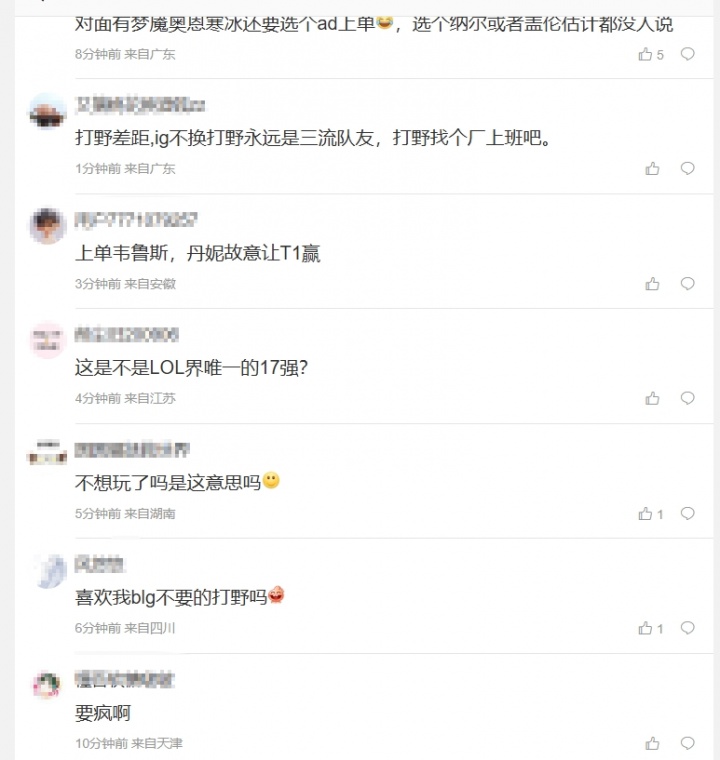The height and width of the screenshot is (760, 720).
Task: Reply to the blg不要的打野 comment
Action: pyautogui.click(x=687, y=629)
